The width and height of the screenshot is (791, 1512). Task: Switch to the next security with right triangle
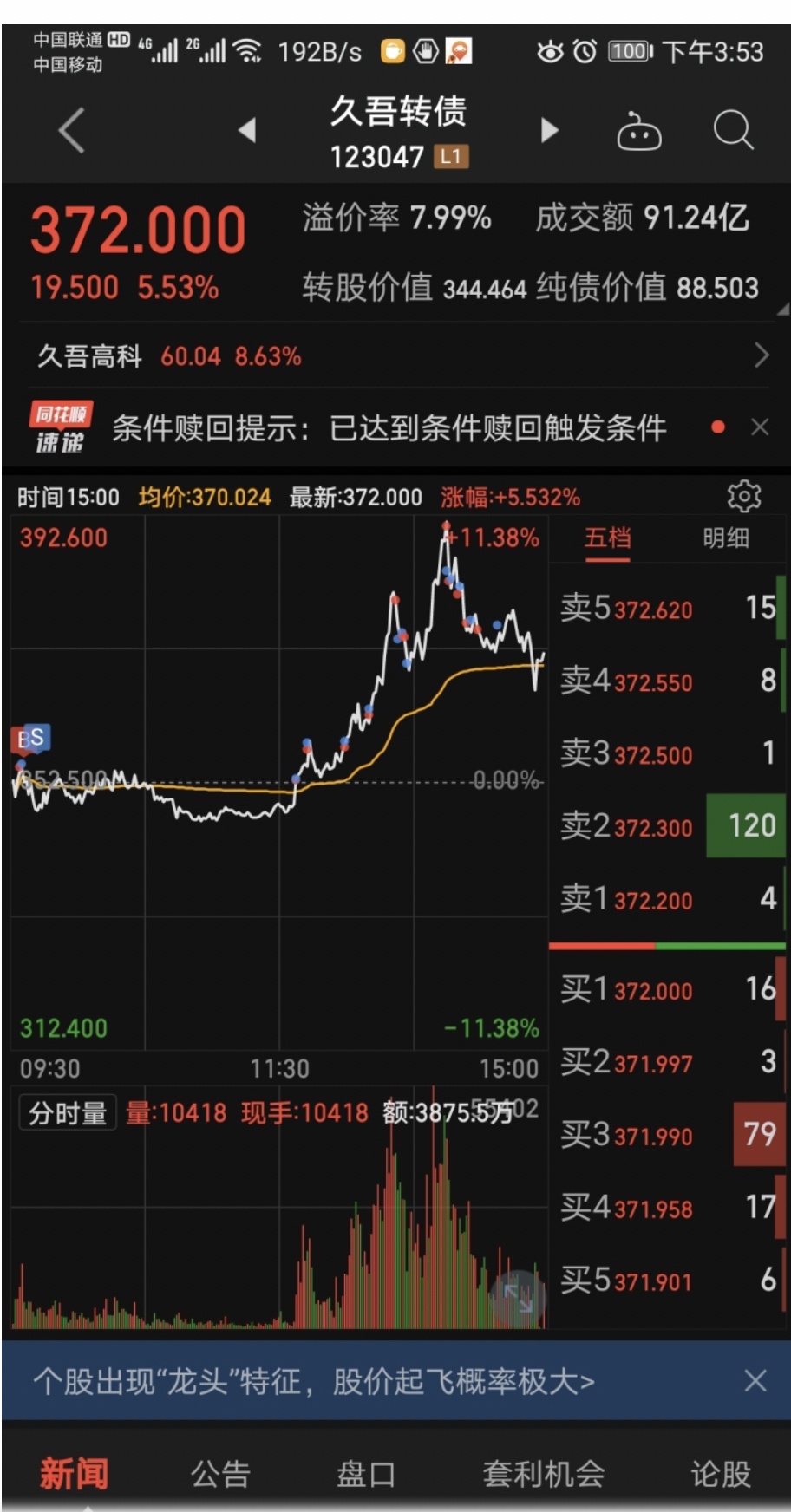(549, 130)
